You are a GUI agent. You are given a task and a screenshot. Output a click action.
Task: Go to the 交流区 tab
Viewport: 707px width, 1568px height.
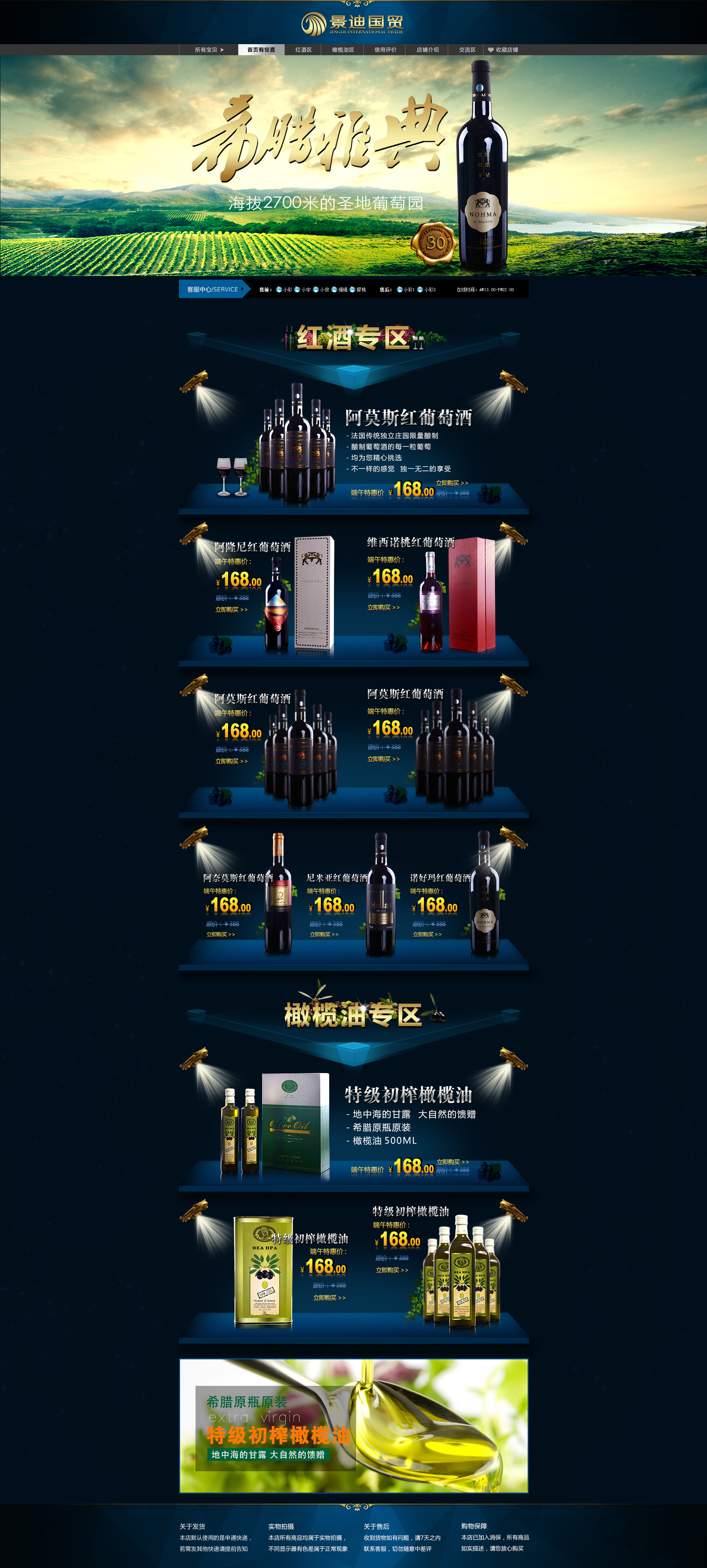tap(467, 50)
